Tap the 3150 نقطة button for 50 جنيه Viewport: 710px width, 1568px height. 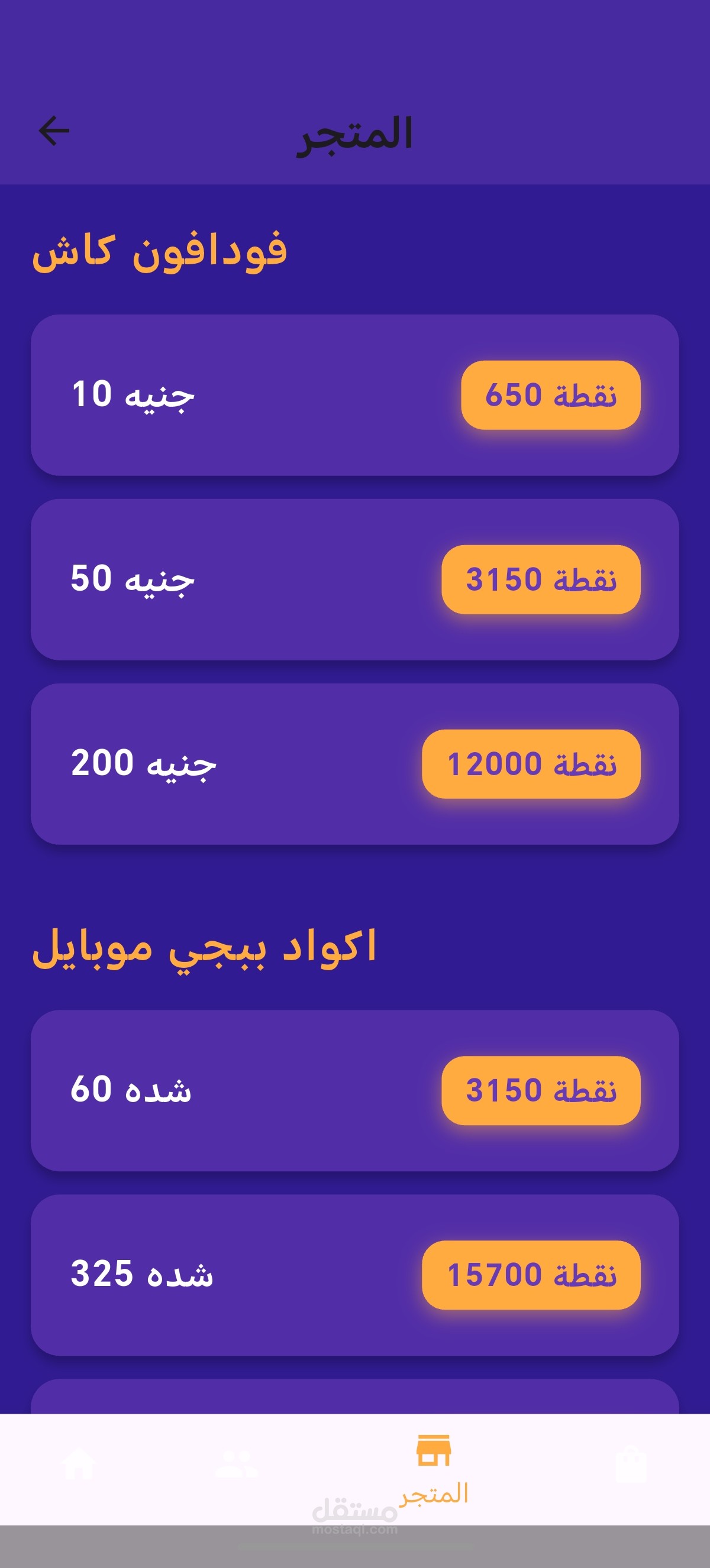[541, 579]
